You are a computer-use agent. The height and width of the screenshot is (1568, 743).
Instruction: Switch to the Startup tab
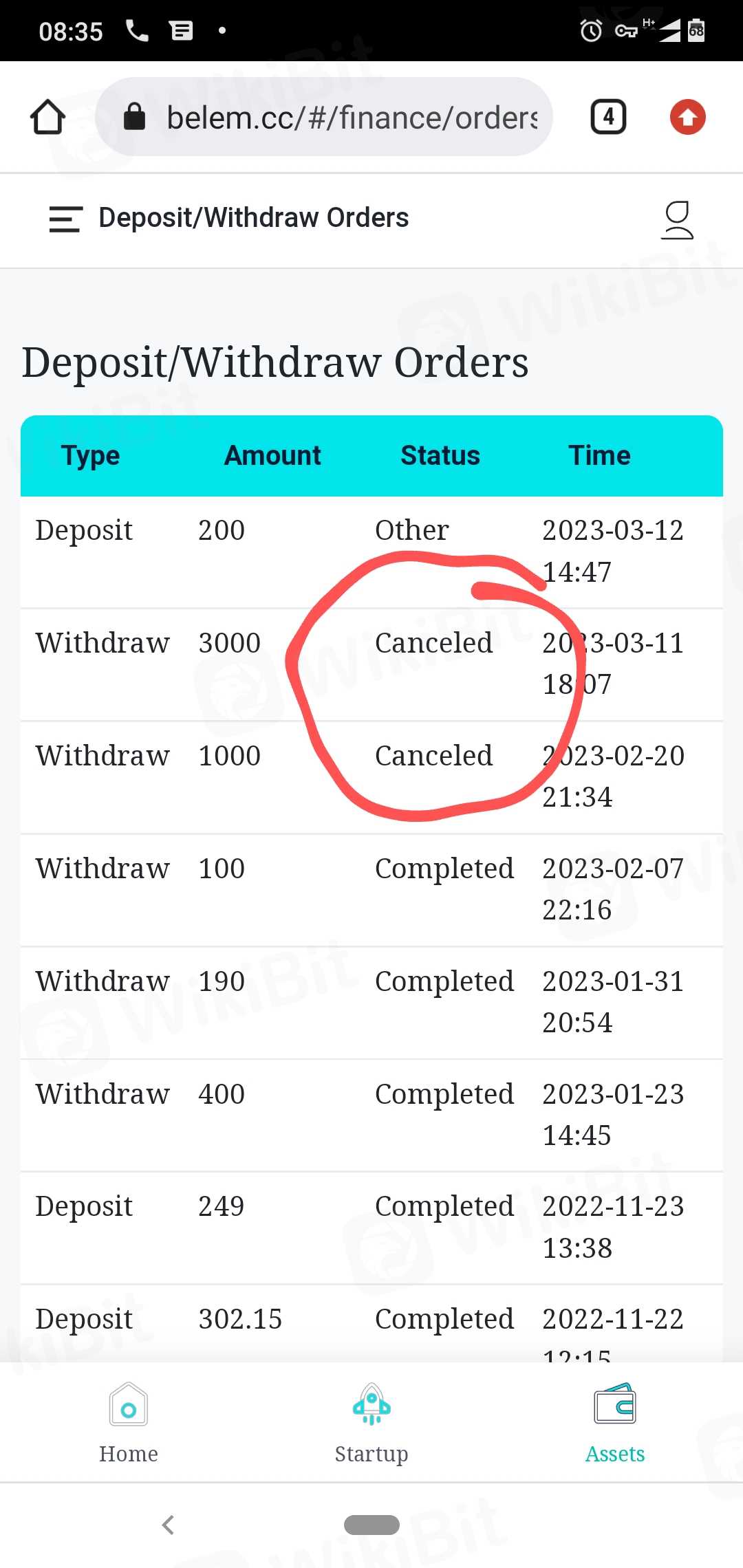371,1422
